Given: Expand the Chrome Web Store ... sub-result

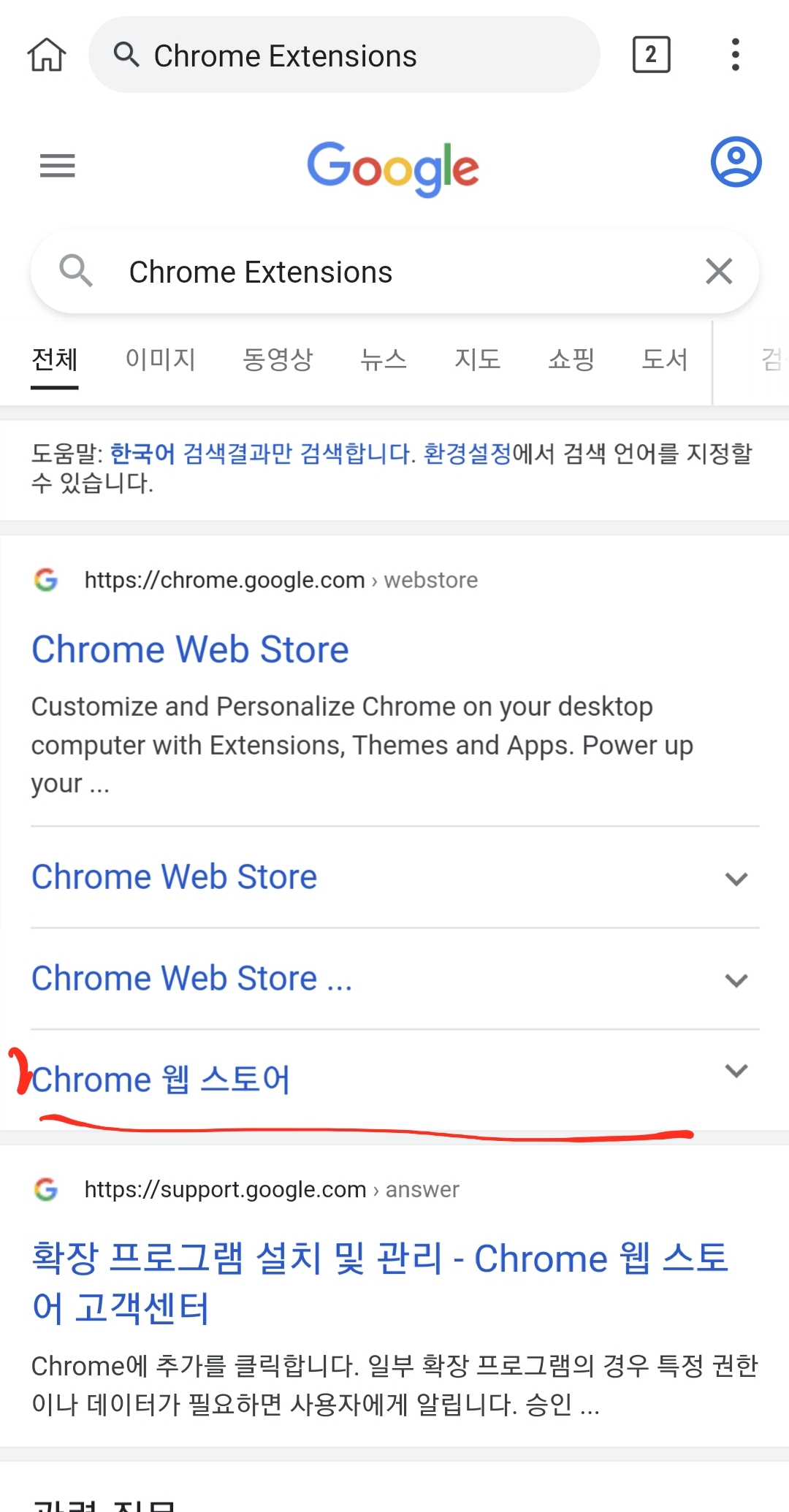Looking at the screenshot, I should point(394,979).
